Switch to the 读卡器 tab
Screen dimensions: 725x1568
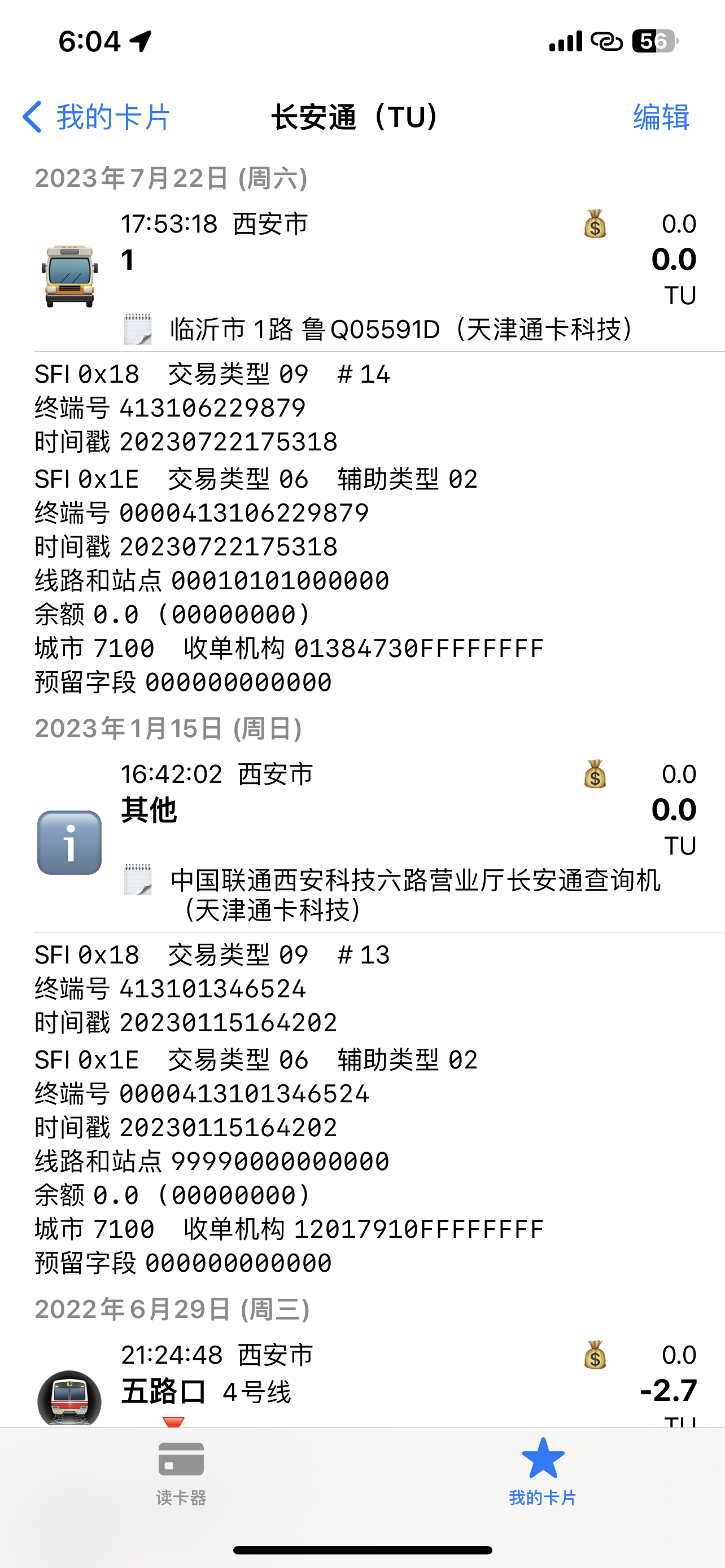pos(181,1472)
